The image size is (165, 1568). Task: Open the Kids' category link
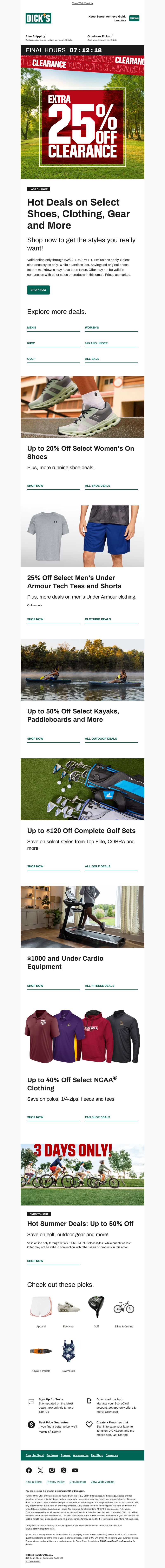pos(31,343)
